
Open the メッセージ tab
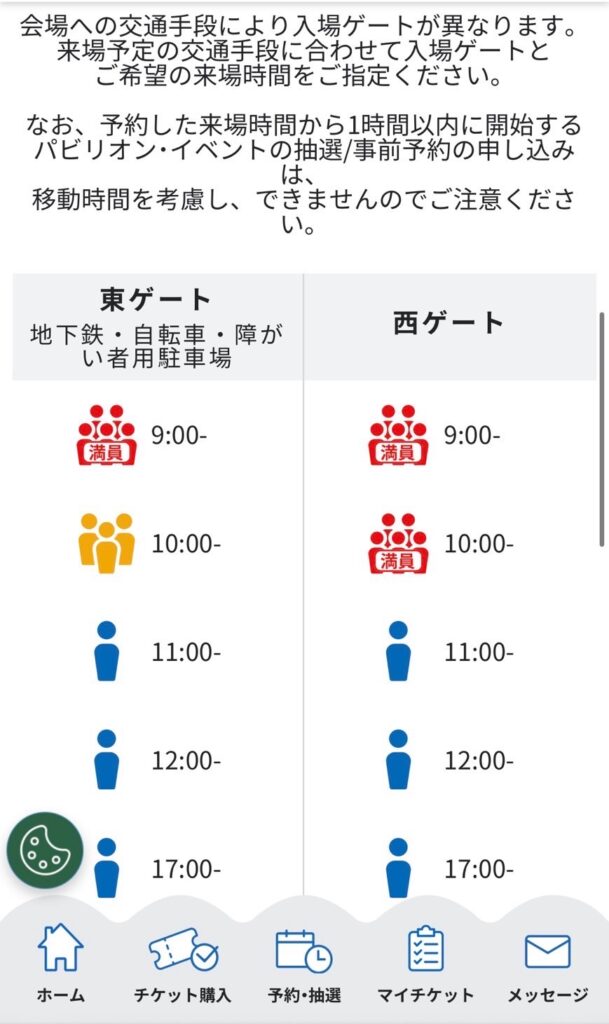pos(548,964)
